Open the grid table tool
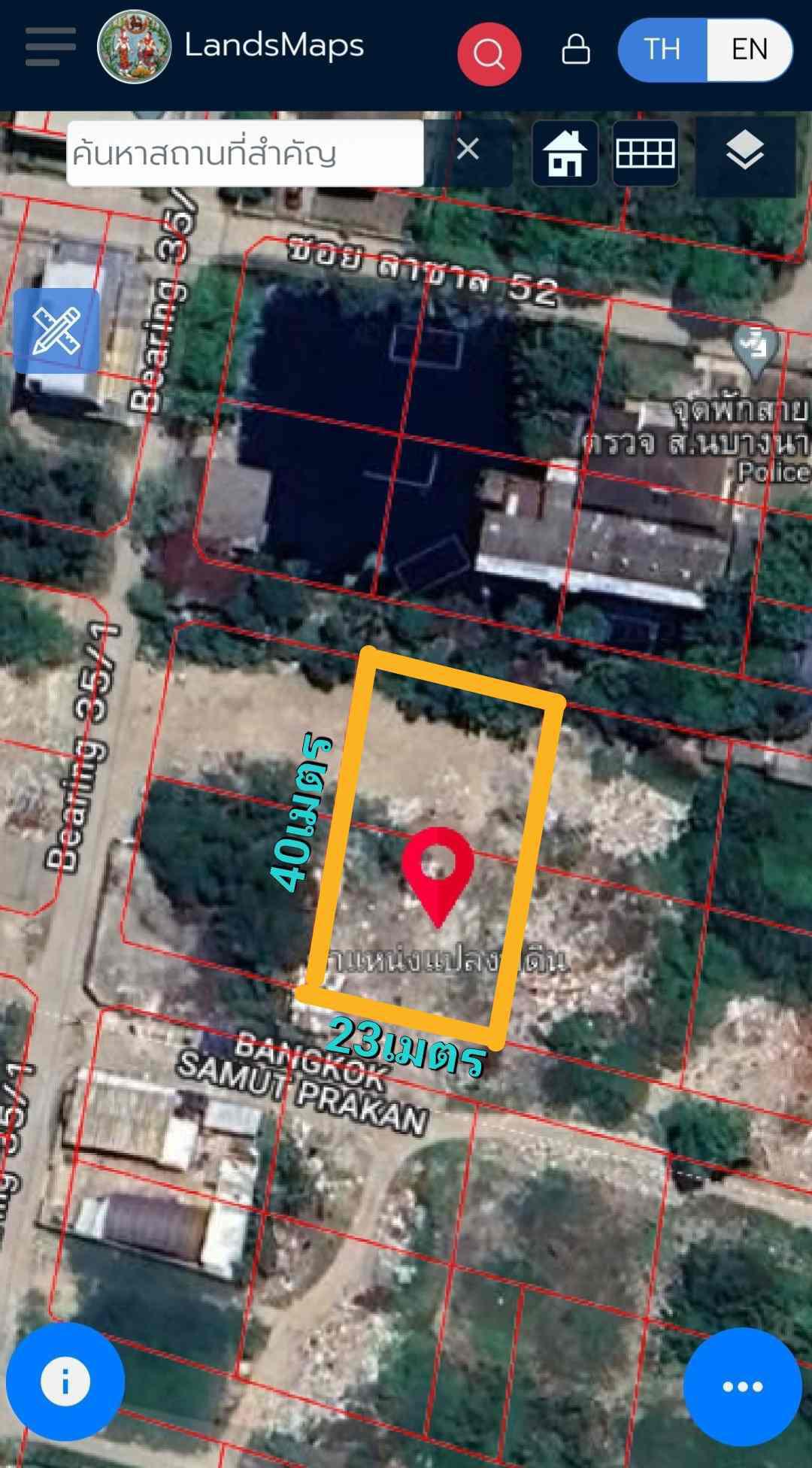 (x=645, y=153)
